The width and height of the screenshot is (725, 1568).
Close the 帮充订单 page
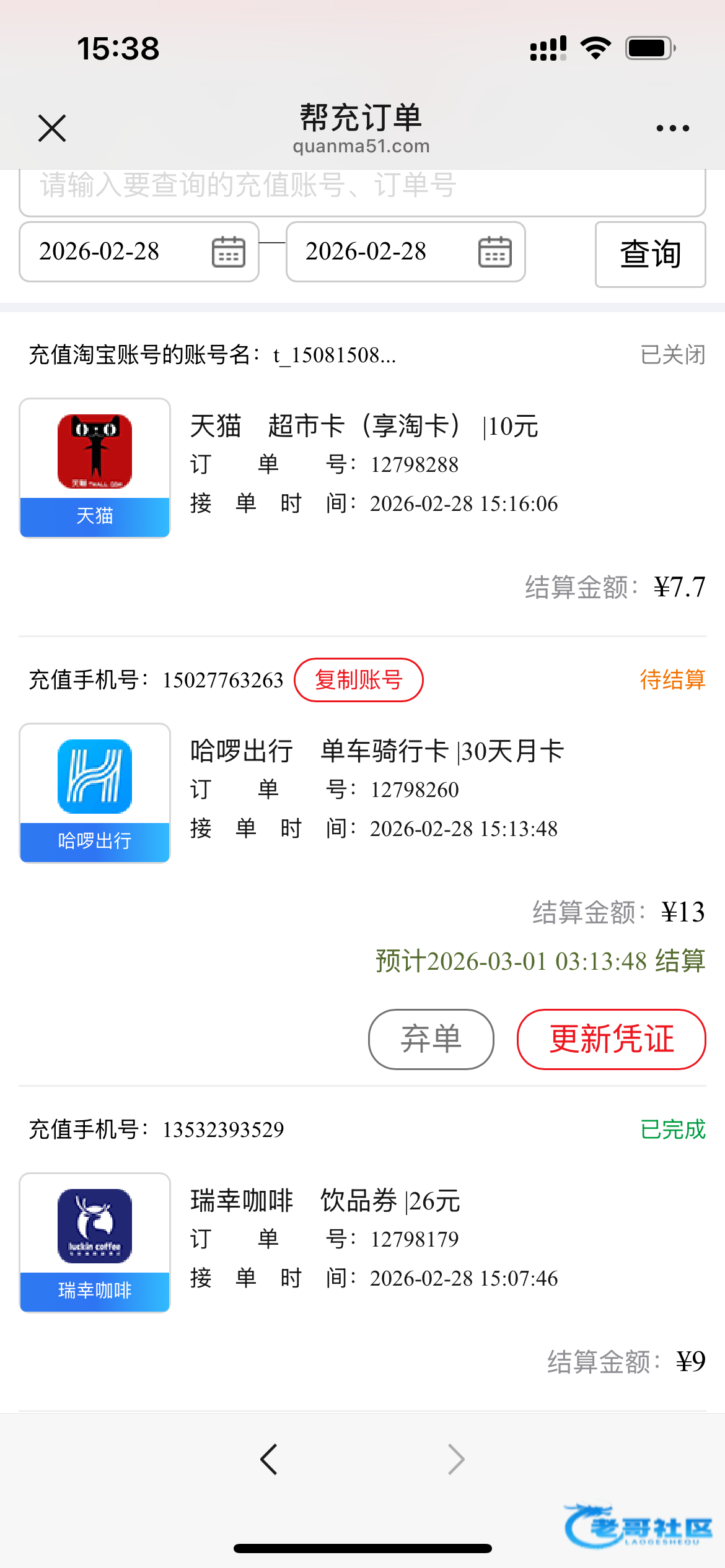(x=52, y=128)
